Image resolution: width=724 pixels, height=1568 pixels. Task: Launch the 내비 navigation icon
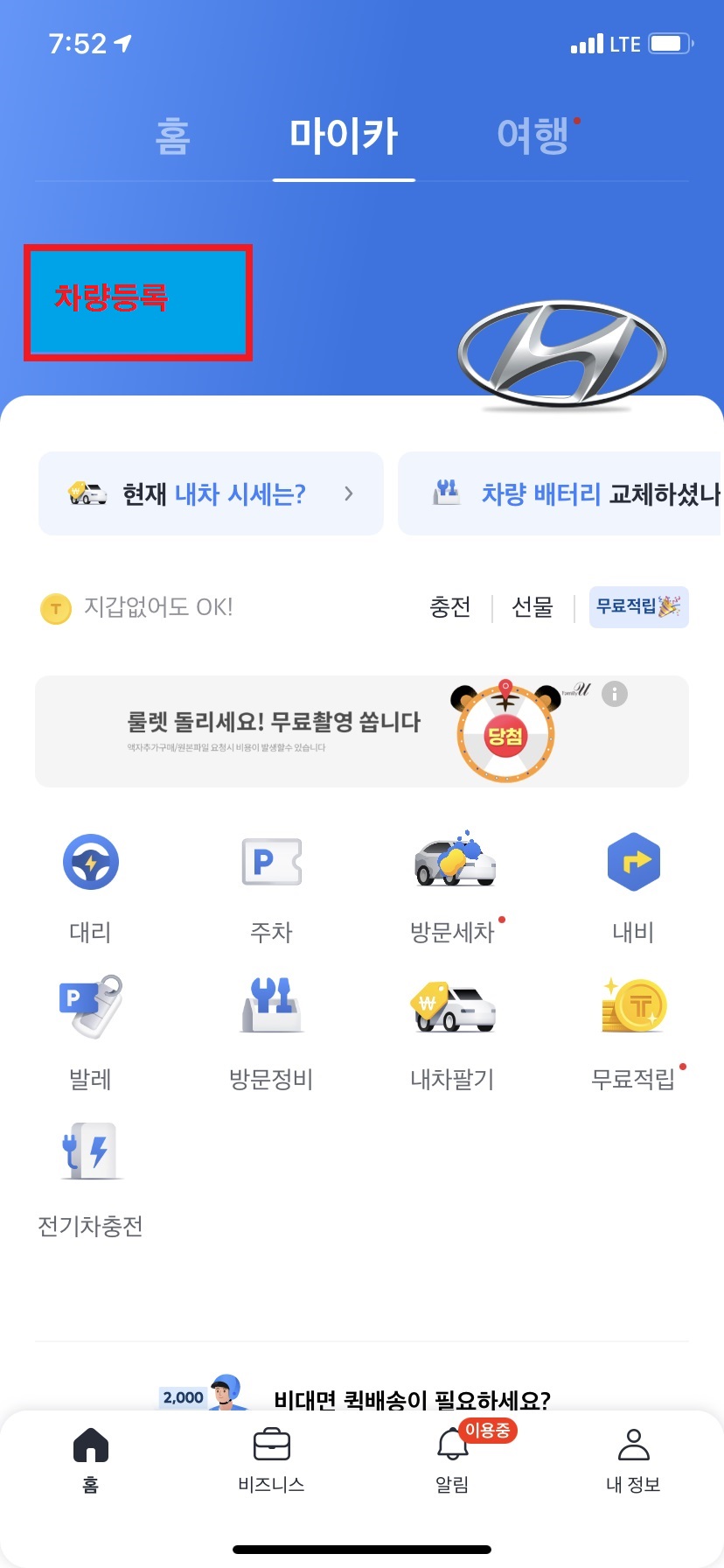[x=633, y=862]
